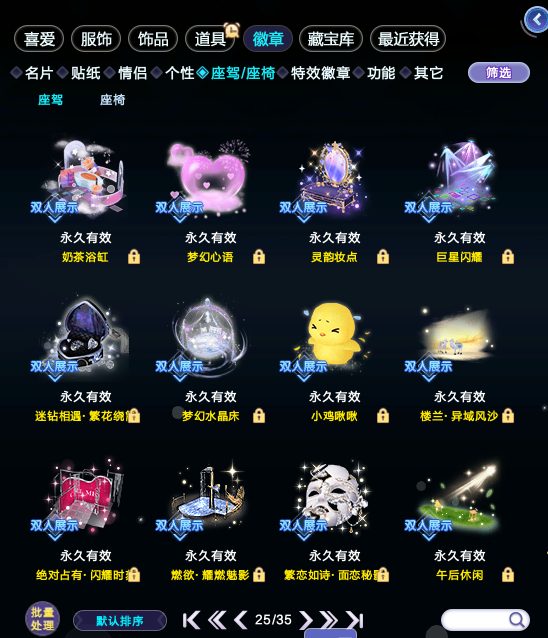Go to the next page arrow
The image size is (548, 638).
306,620
